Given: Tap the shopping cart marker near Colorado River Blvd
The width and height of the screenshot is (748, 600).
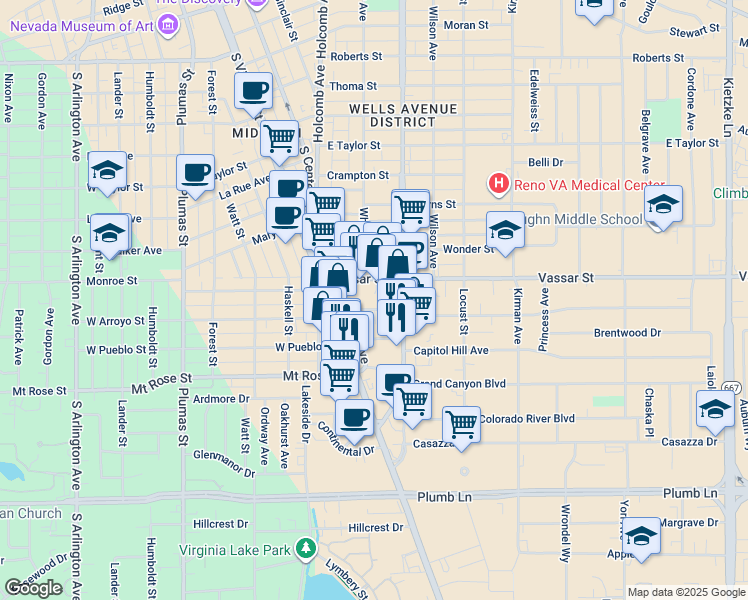Looking at the screenshot, I should click(461, 425).
